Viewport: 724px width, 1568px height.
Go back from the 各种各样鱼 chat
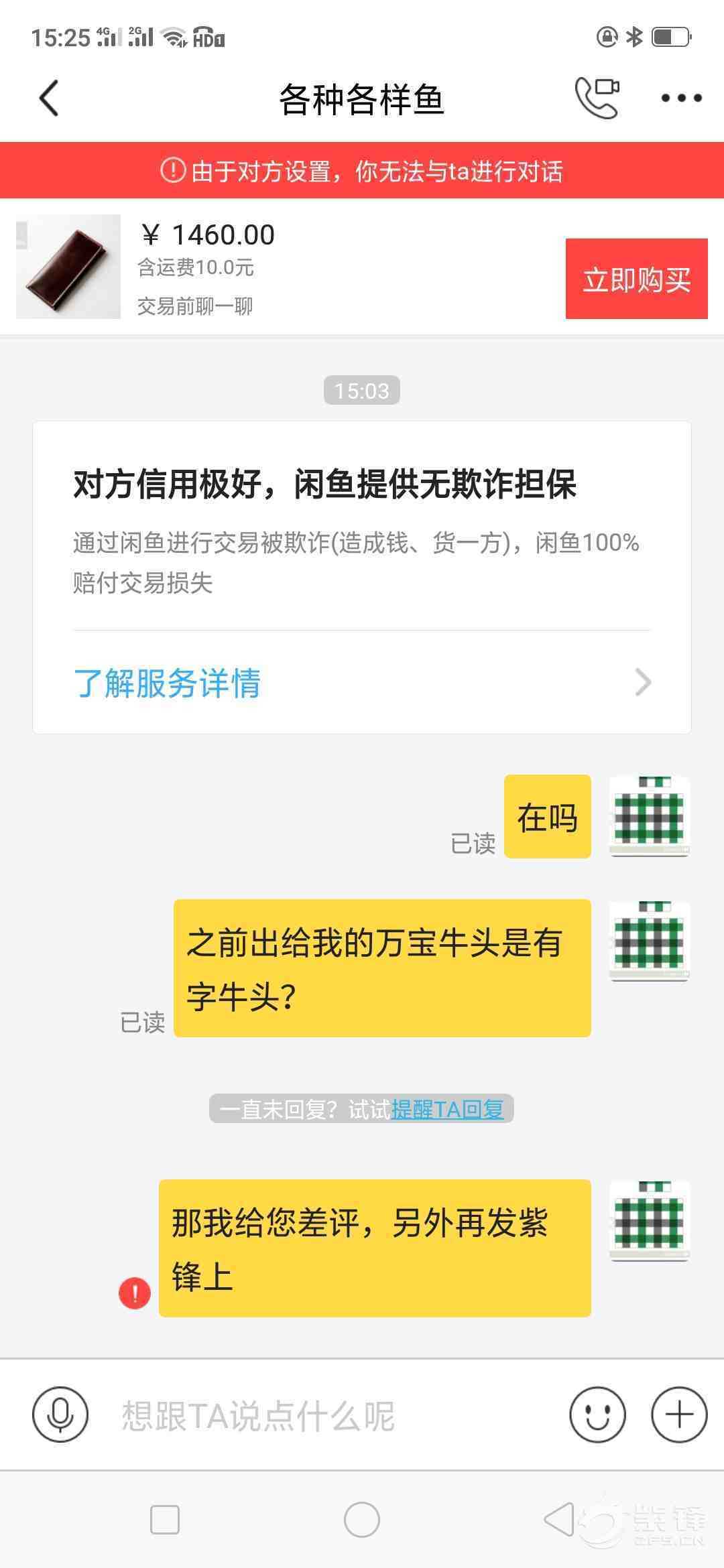click(49, 99)
